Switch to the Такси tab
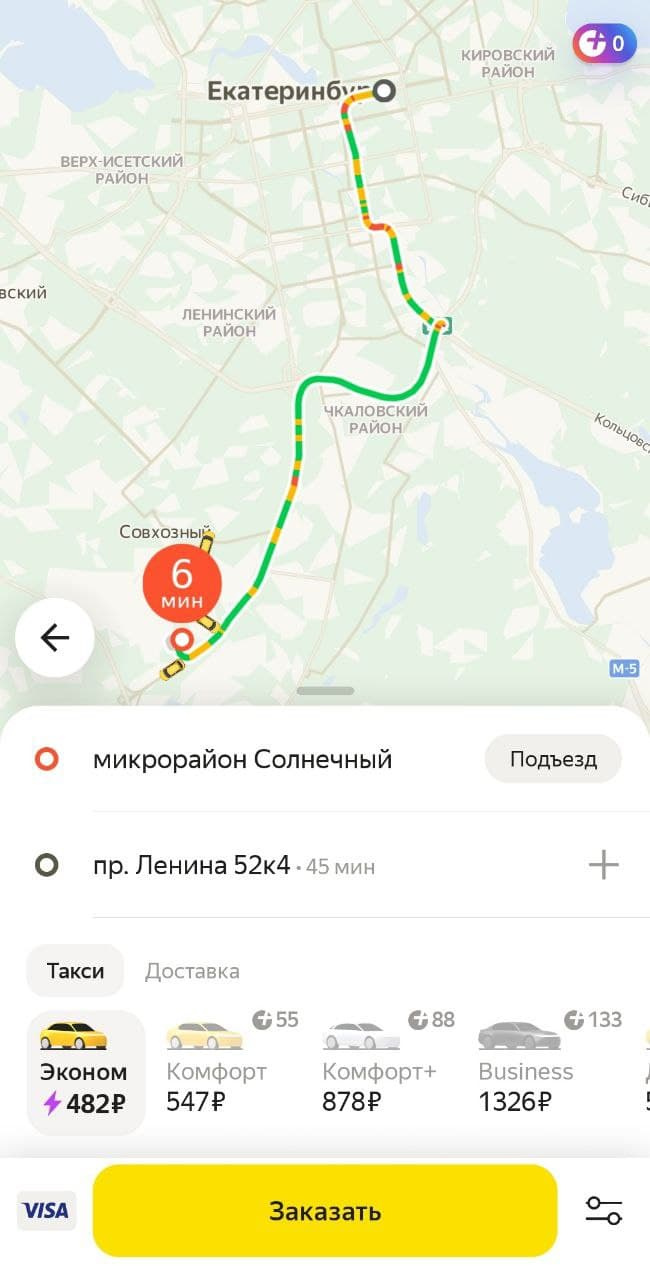Screen dimensions: 650x1280 (75, 971)
